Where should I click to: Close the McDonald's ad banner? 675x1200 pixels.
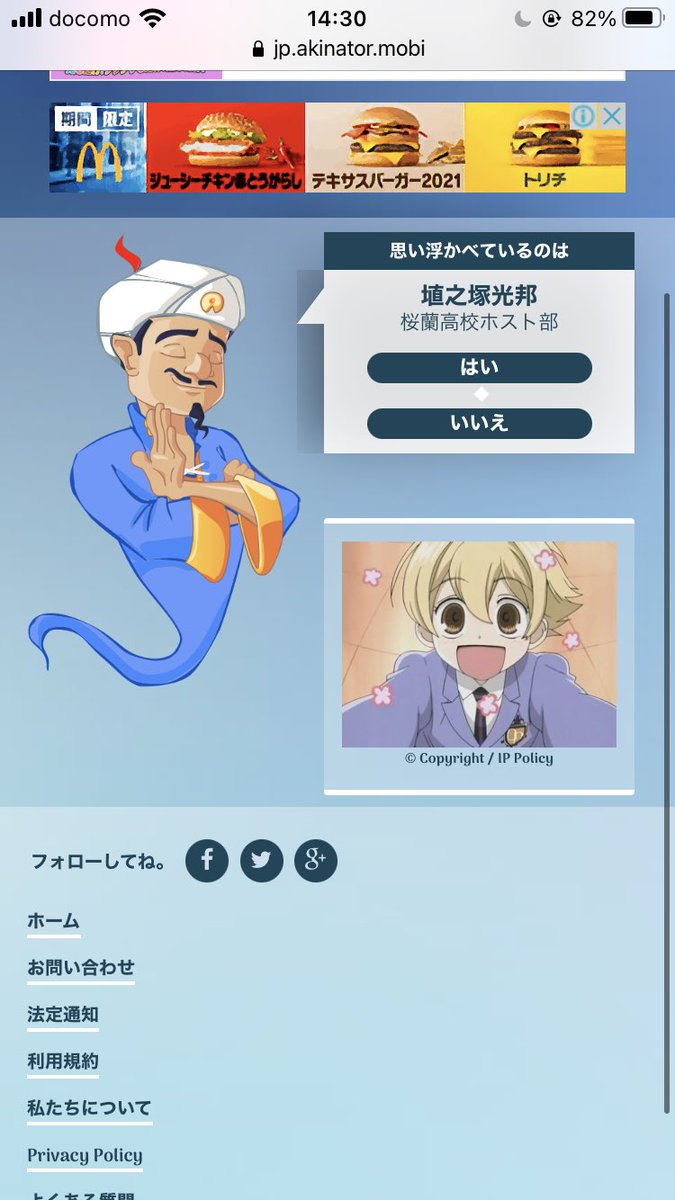[612, 116]
